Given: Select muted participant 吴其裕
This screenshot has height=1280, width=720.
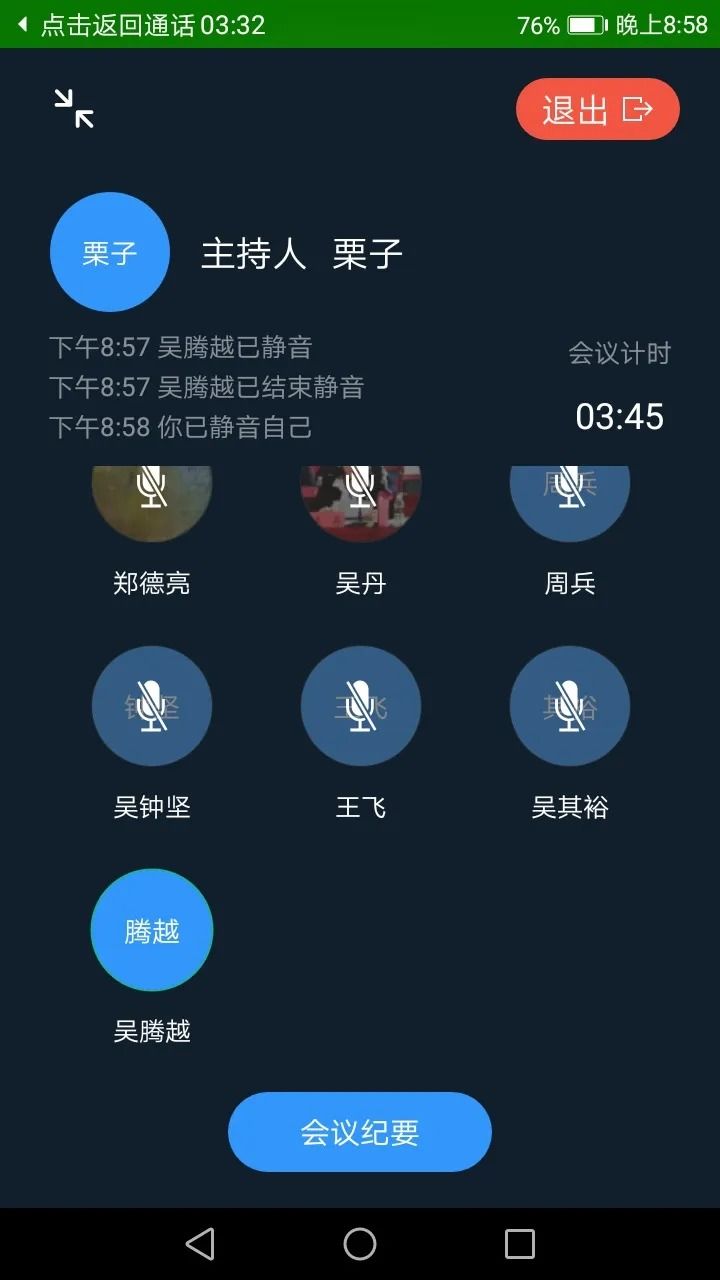Looking at the screenshot, I should [569, 706].
